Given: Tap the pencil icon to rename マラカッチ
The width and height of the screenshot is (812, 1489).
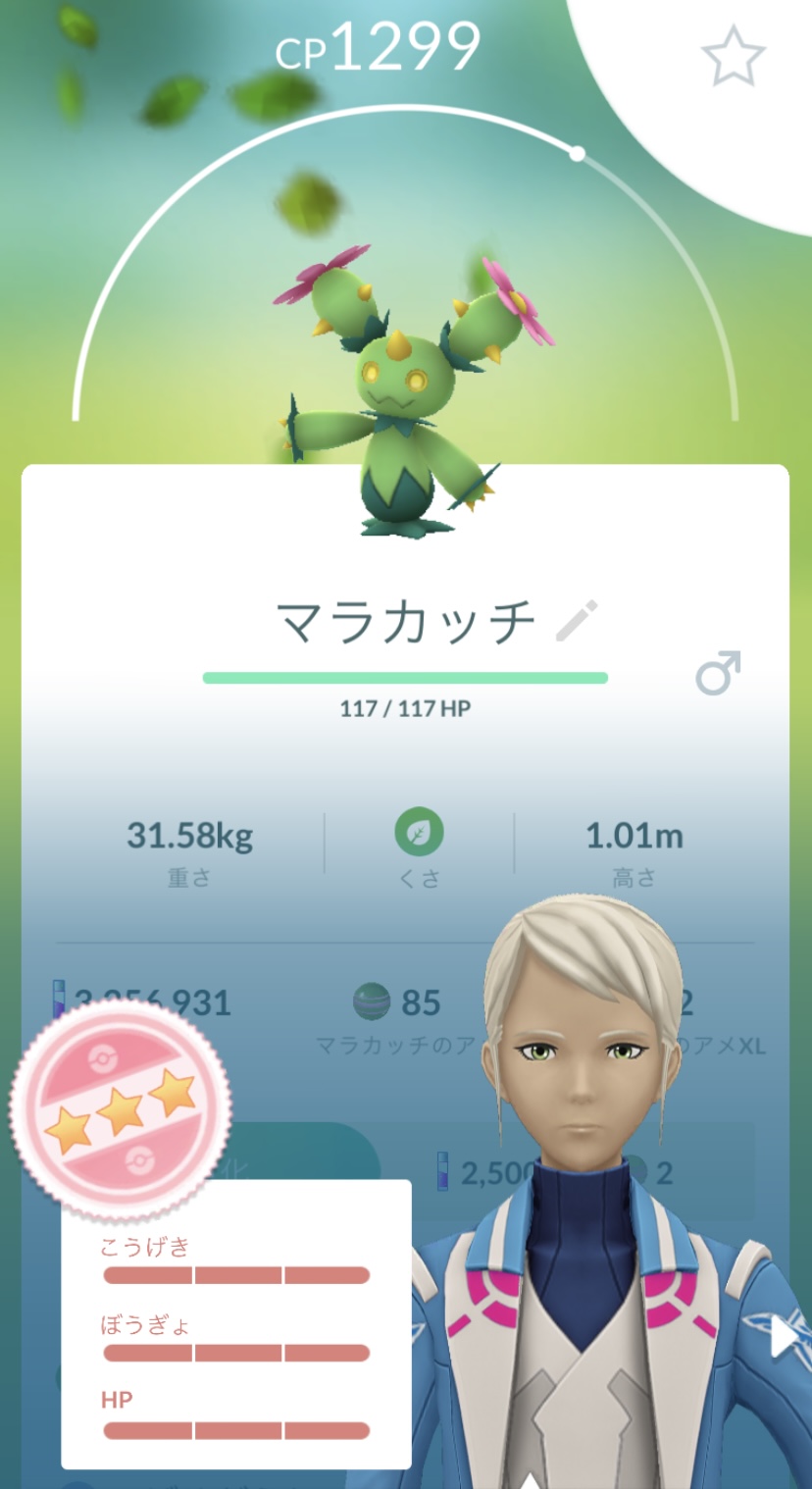Looking at the screenshot, I should (577, 621).
